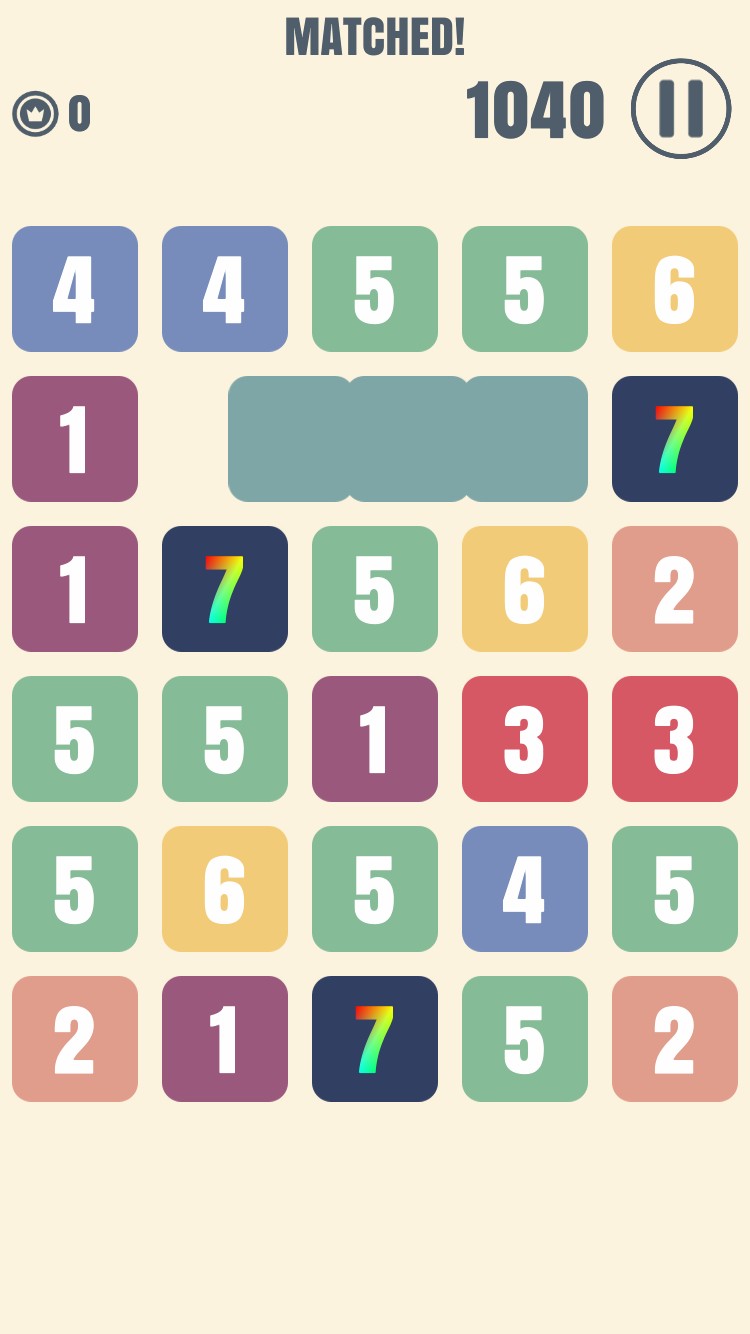The image size is (750, 1334).
Task: Tap the 1 tile between 5 and 3
Action: [x=375, y=739]
